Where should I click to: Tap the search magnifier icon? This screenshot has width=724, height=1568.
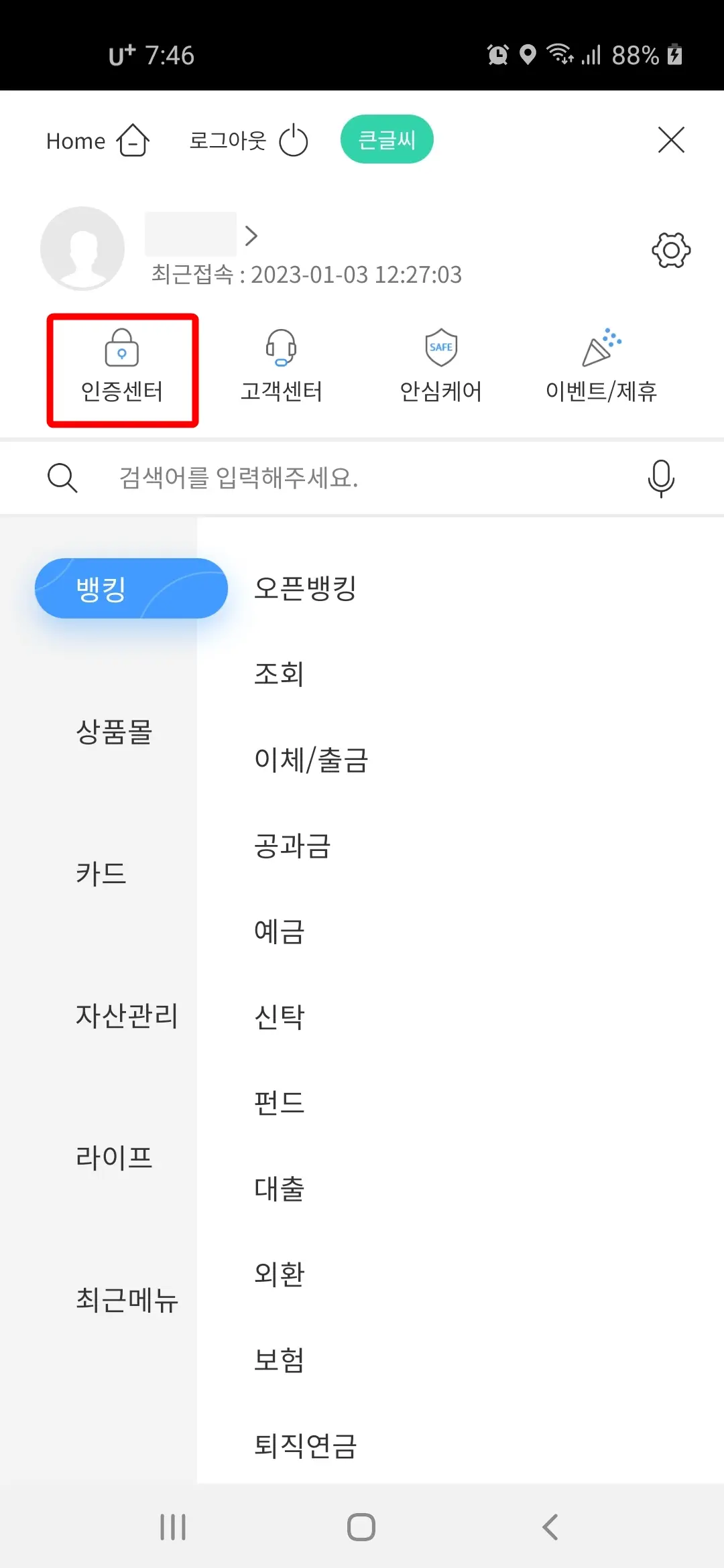(x=62, y=478)
